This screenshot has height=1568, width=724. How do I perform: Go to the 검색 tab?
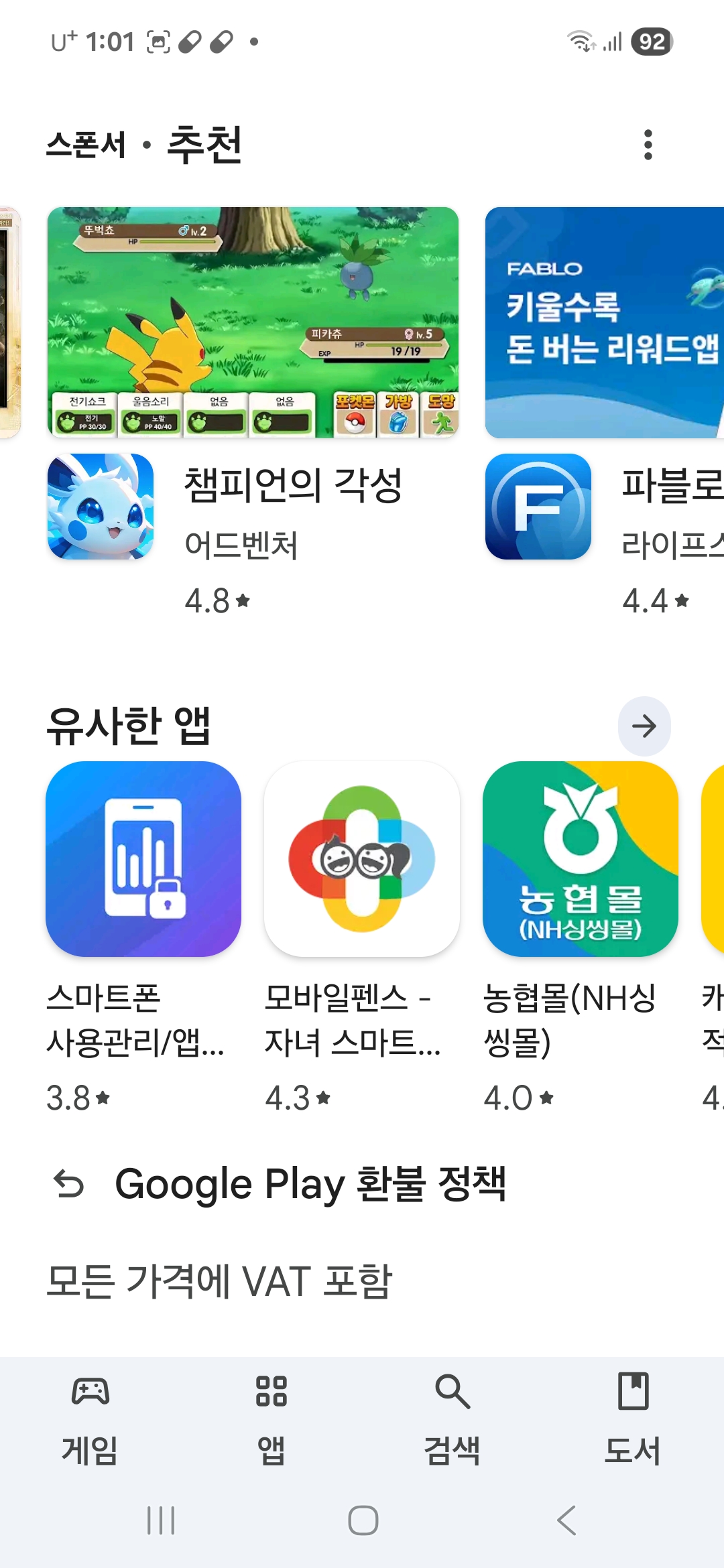click(x=452, y=1419)
